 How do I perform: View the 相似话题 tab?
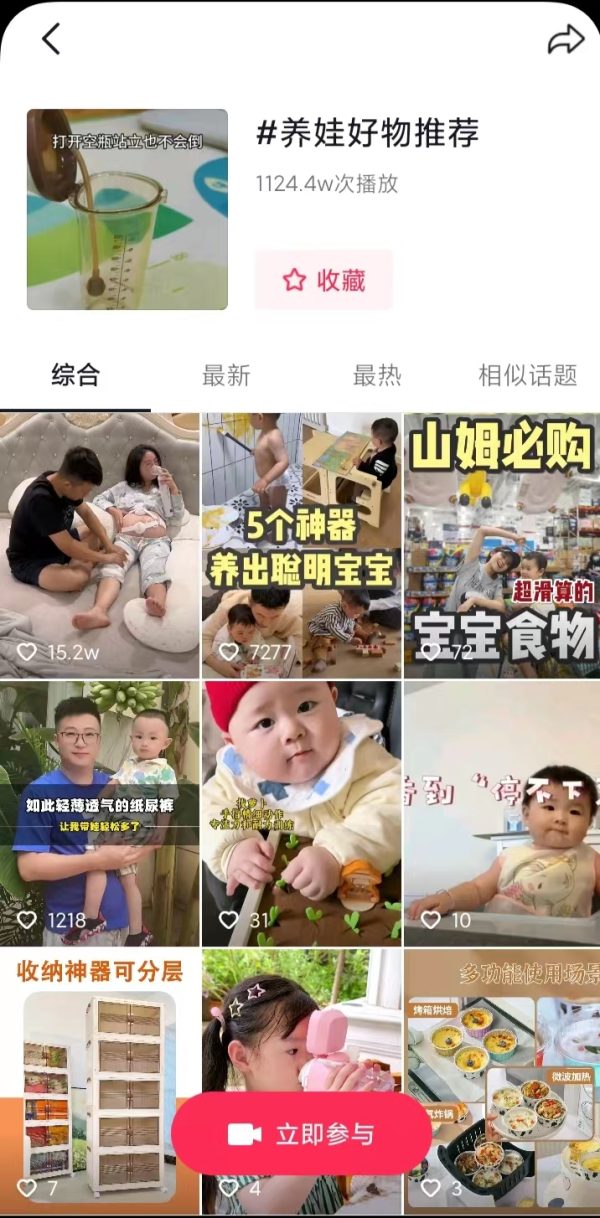pos(527,376)
